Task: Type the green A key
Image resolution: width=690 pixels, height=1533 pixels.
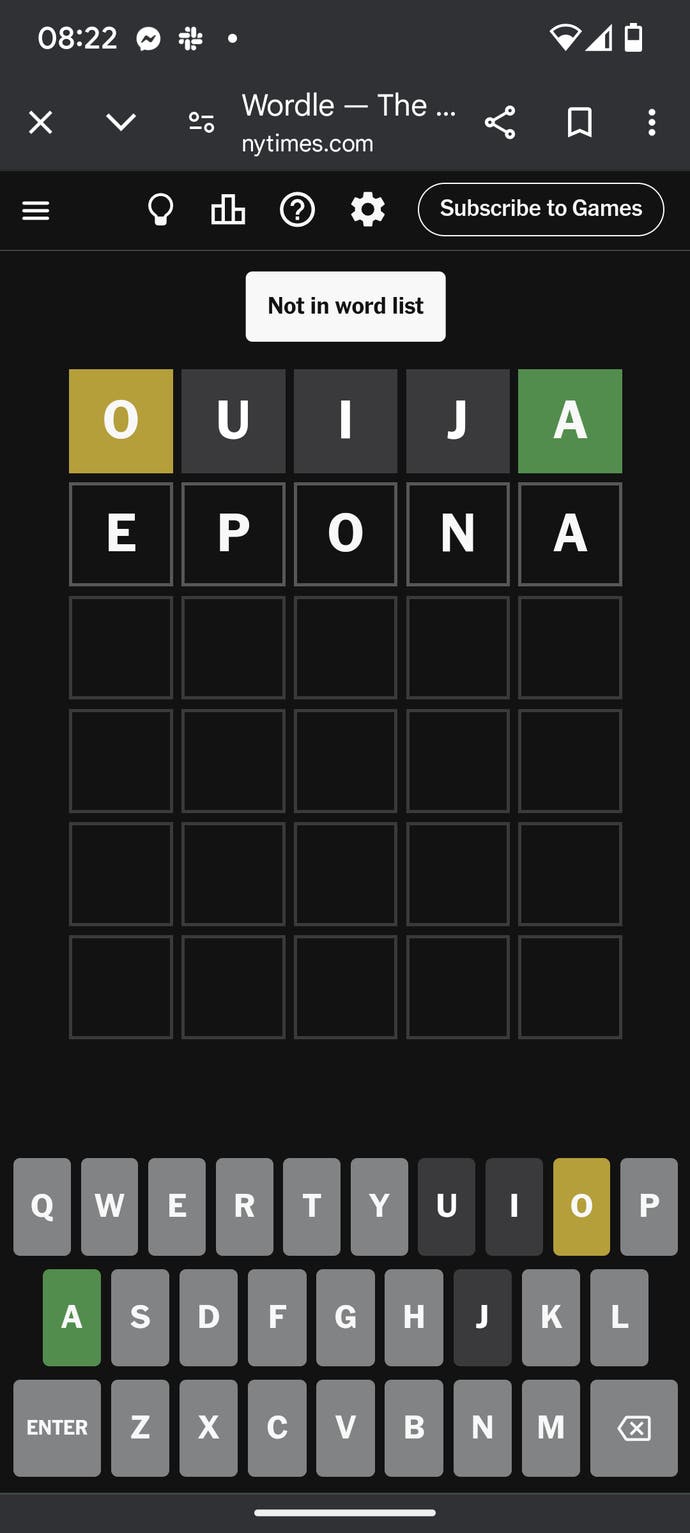Action: [x=72, y=1317]
